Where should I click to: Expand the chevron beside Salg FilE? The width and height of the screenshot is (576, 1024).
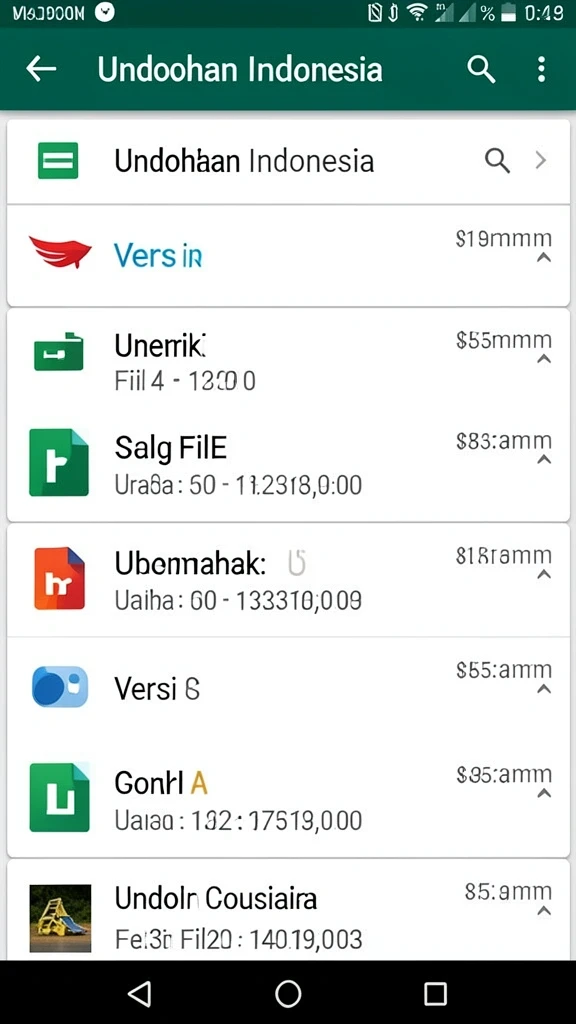(x=543, y=460)
